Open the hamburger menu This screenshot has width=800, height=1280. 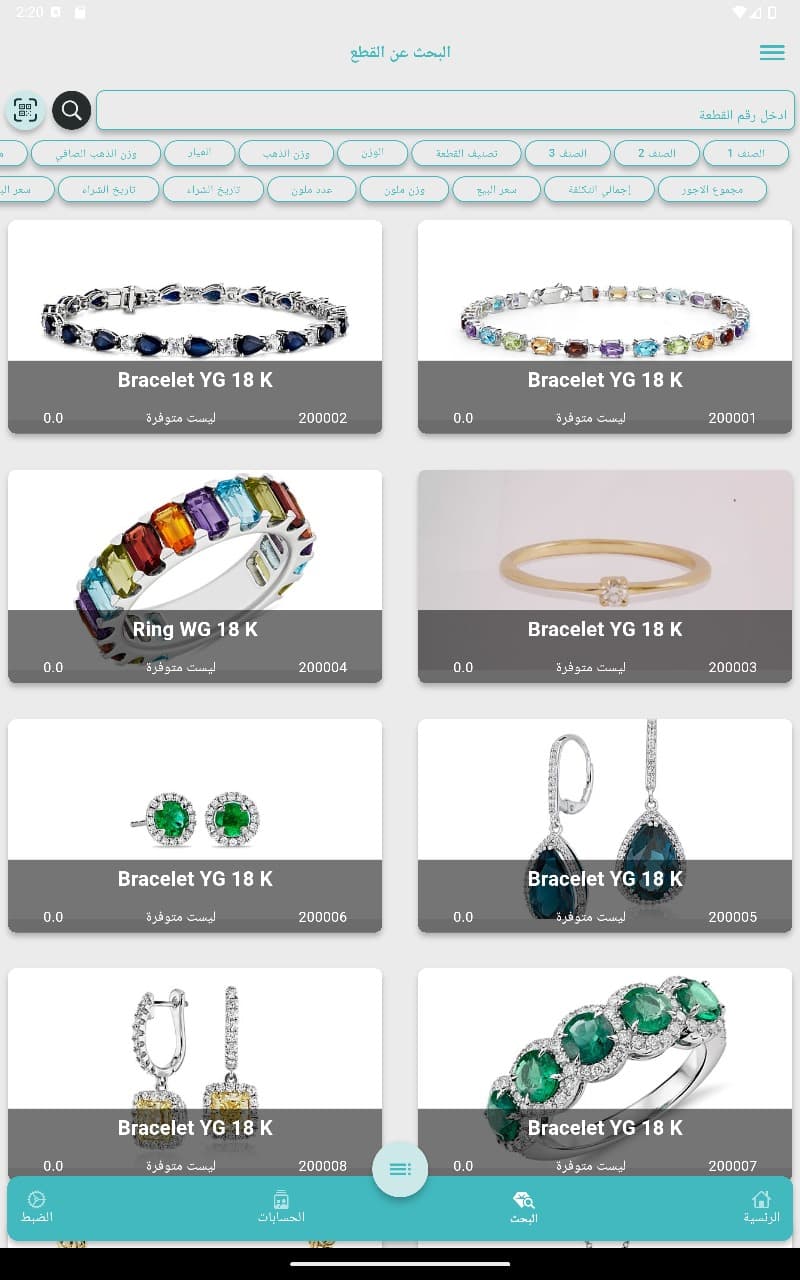point(772,53)
